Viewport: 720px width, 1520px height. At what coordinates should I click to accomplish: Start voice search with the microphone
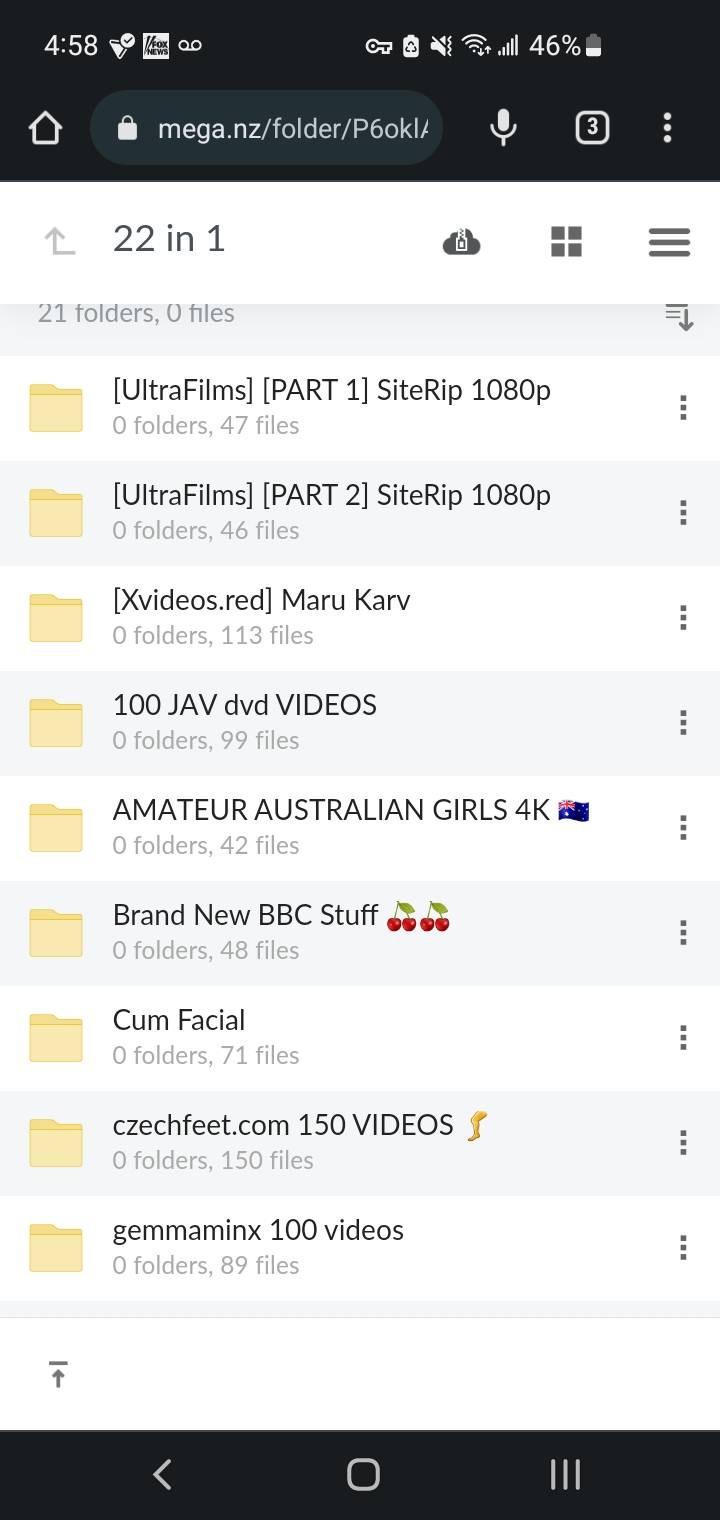click(x=503, y=128)
